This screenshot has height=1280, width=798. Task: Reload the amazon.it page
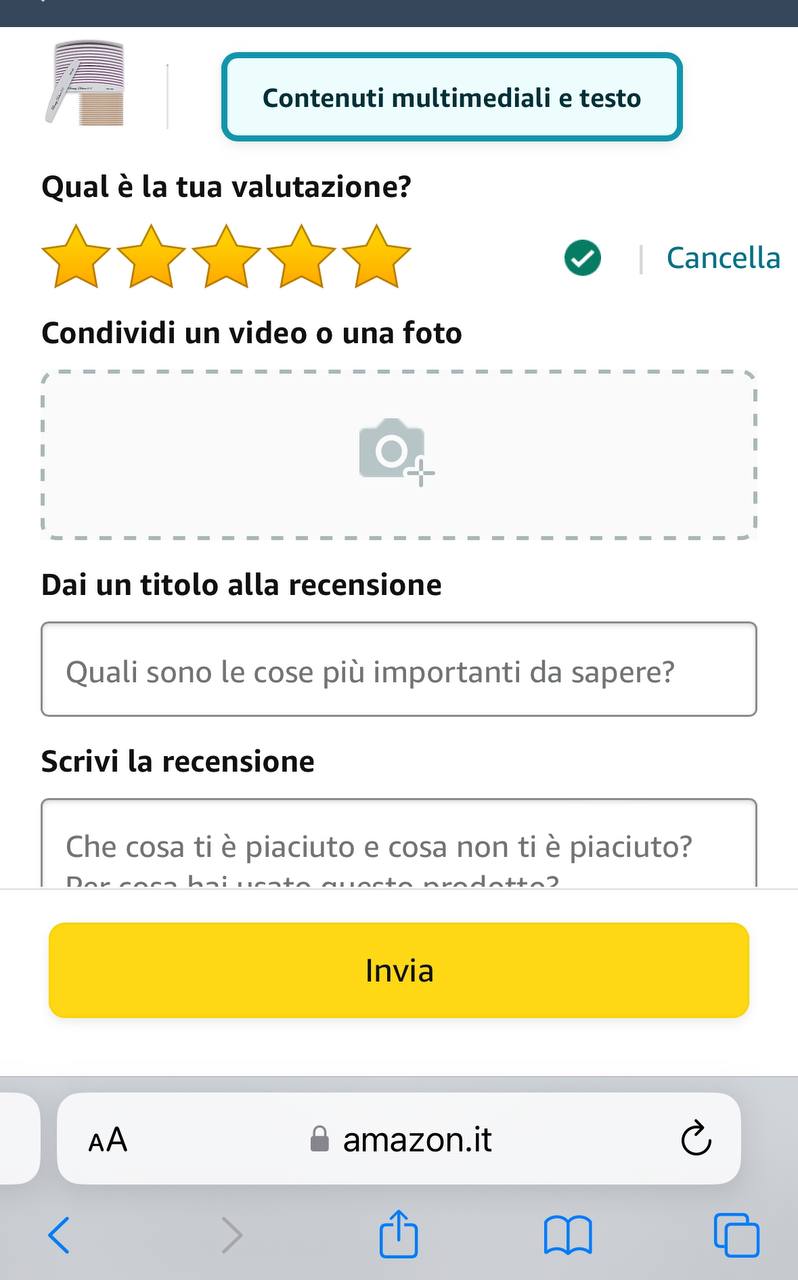695,1139
